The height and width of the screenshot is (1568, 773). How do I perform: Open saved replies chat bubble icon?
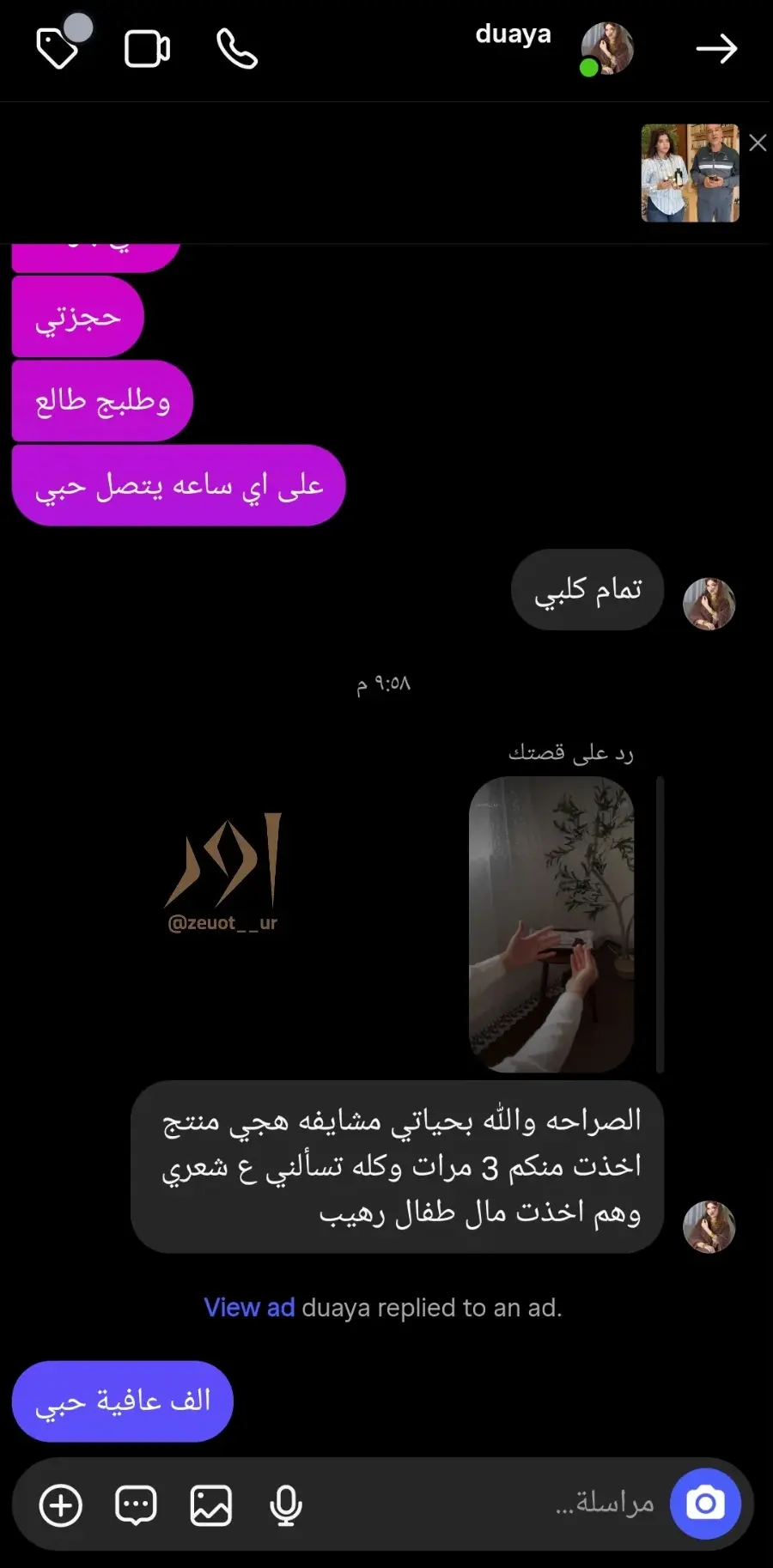click(x=136, y=1505)
